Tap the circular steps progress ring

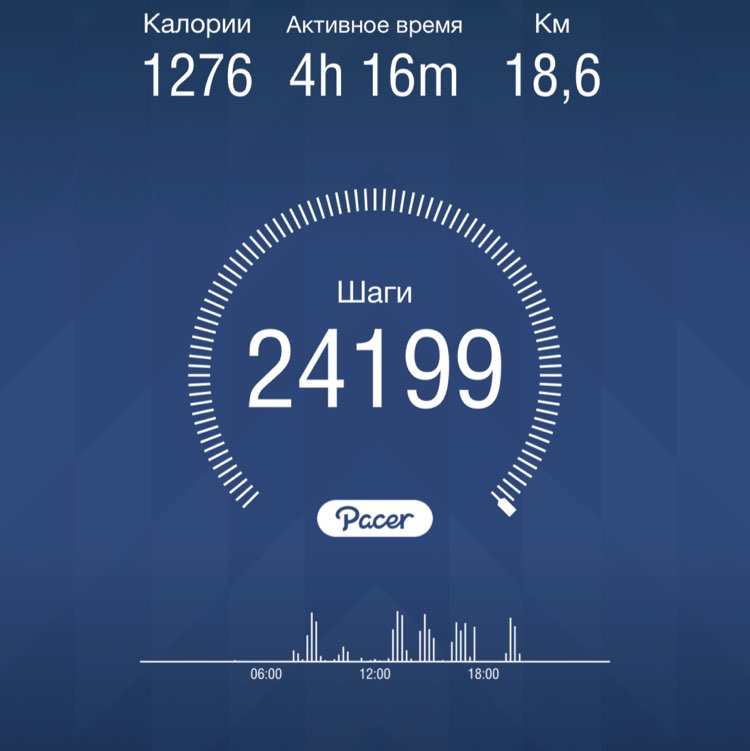click(x=374, y=200)
